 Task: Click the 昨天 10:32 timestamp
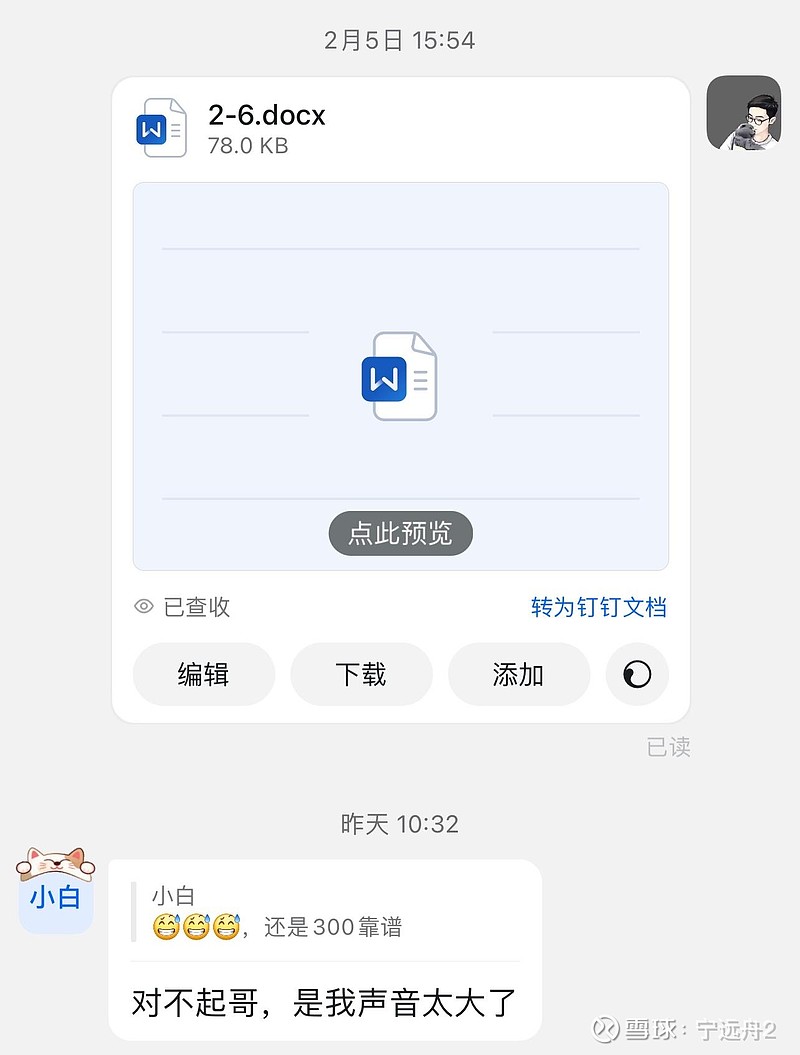(400, 823)
